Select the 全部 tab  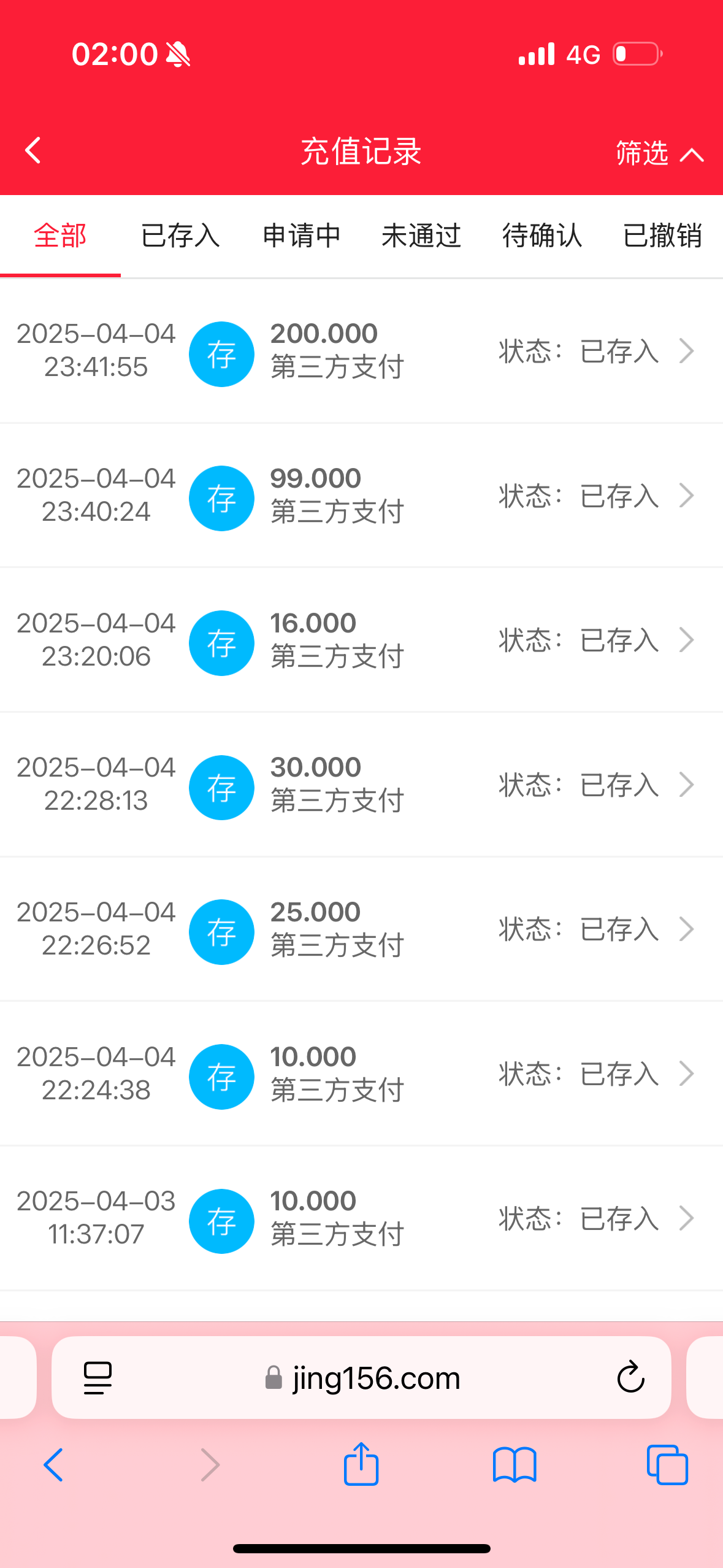click(x=60, y=236)
